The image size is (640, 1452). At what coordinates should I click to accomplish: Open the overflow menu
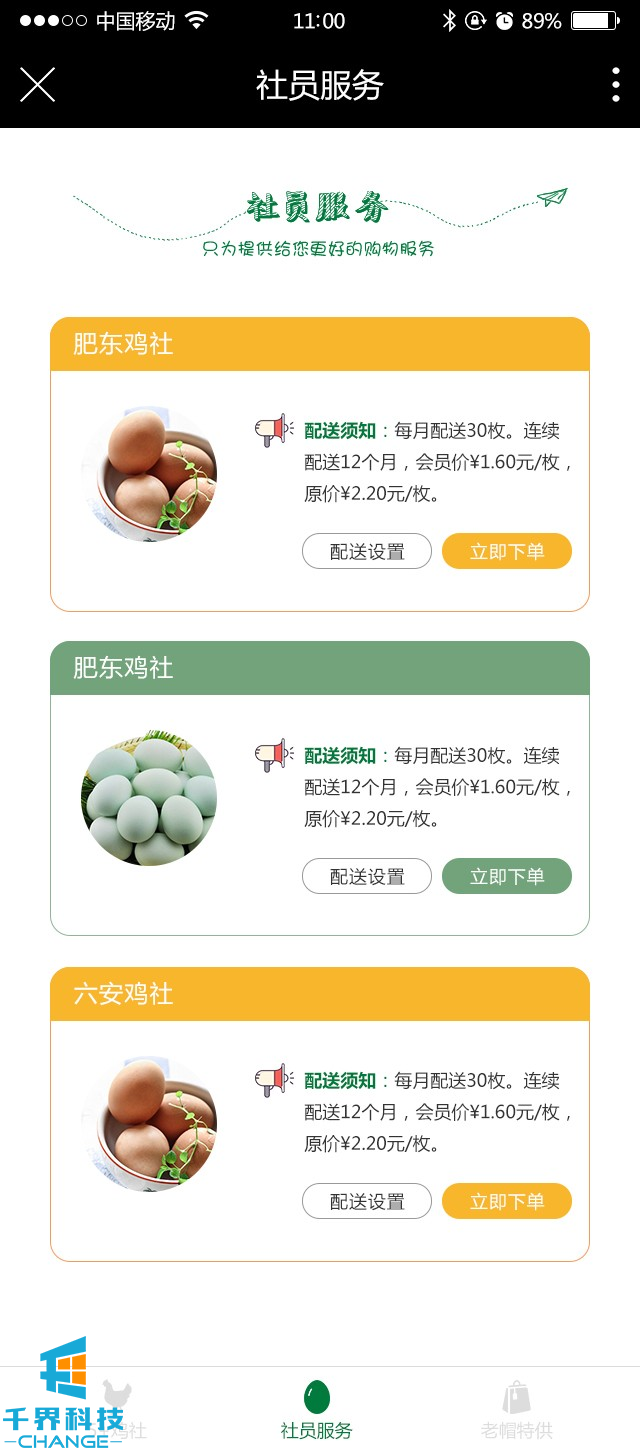coord(615,85)
